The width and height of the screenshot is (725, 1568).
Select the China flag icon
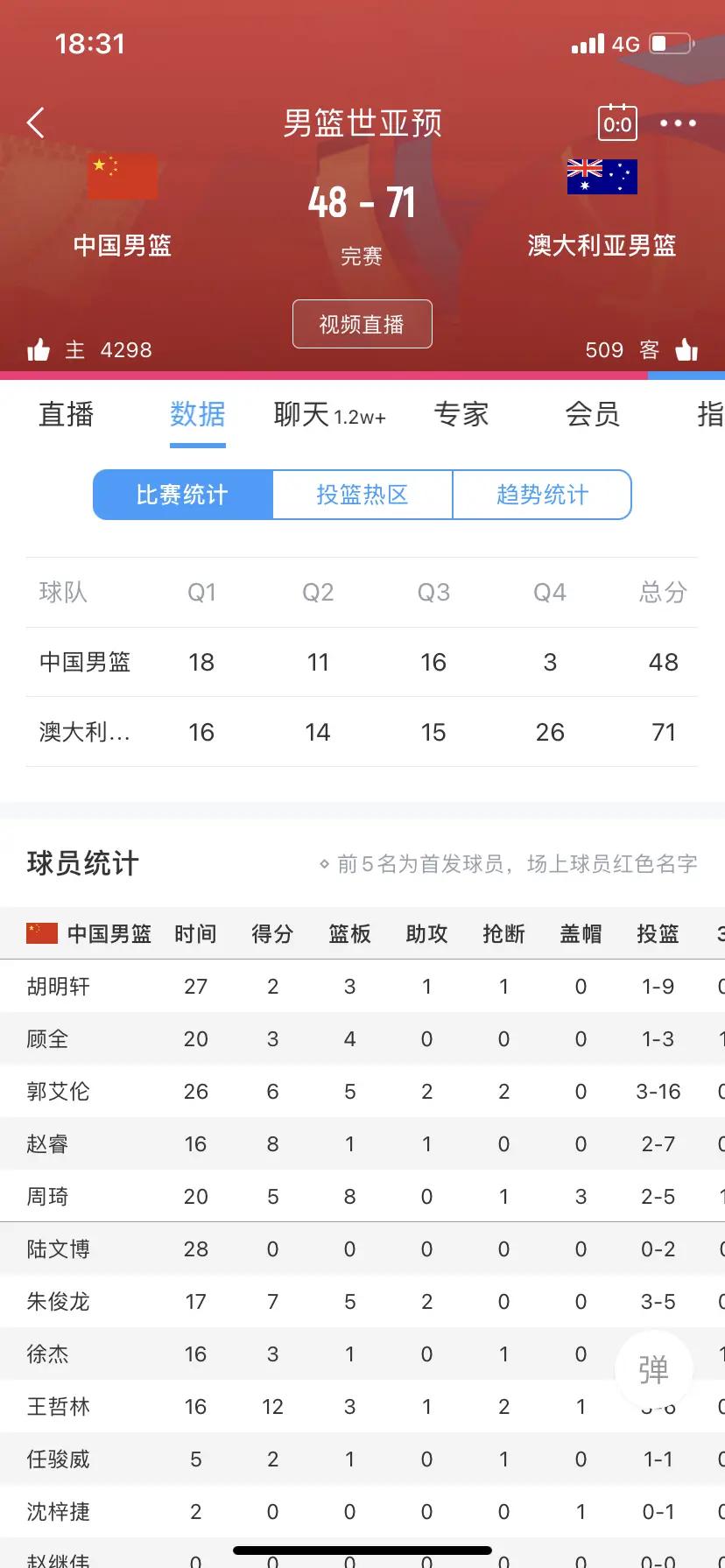(x=122, y=176)
